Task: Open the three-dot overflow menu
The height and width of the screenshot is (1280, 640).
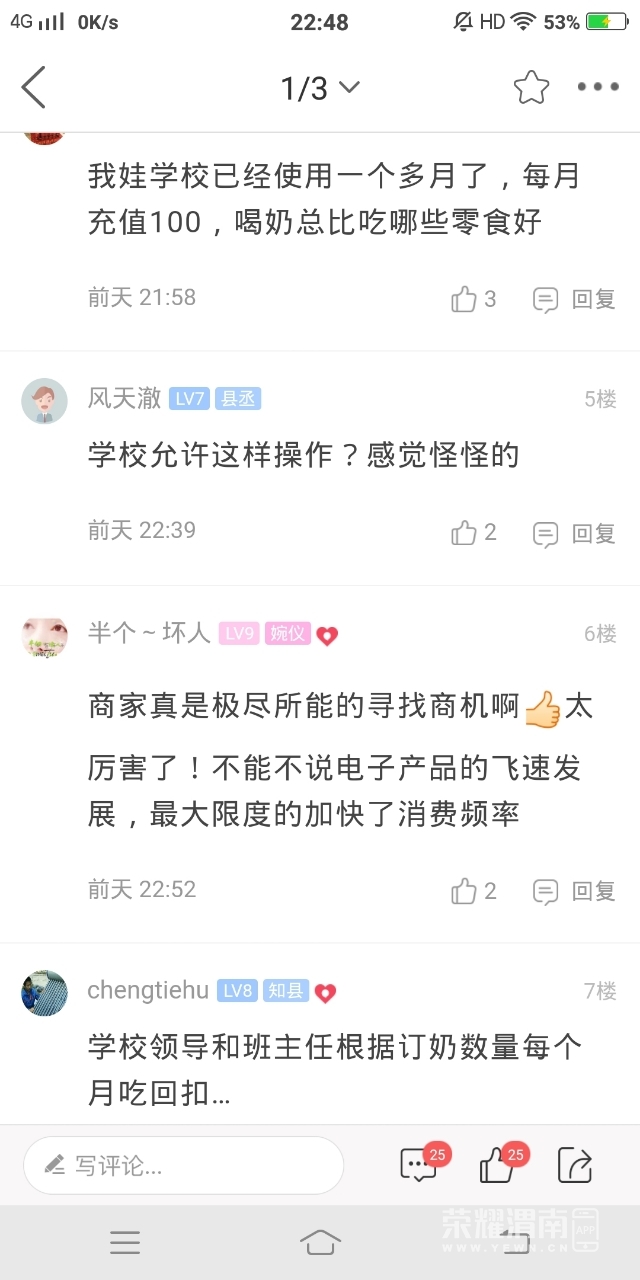Action: click(x=598, y=88)
